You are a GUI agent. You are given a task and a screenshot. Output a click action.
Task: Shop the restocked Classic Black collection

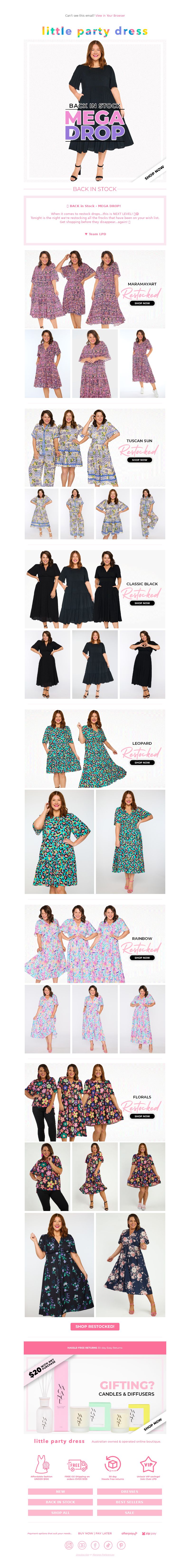pyautogui.click(x=142, y=603)
